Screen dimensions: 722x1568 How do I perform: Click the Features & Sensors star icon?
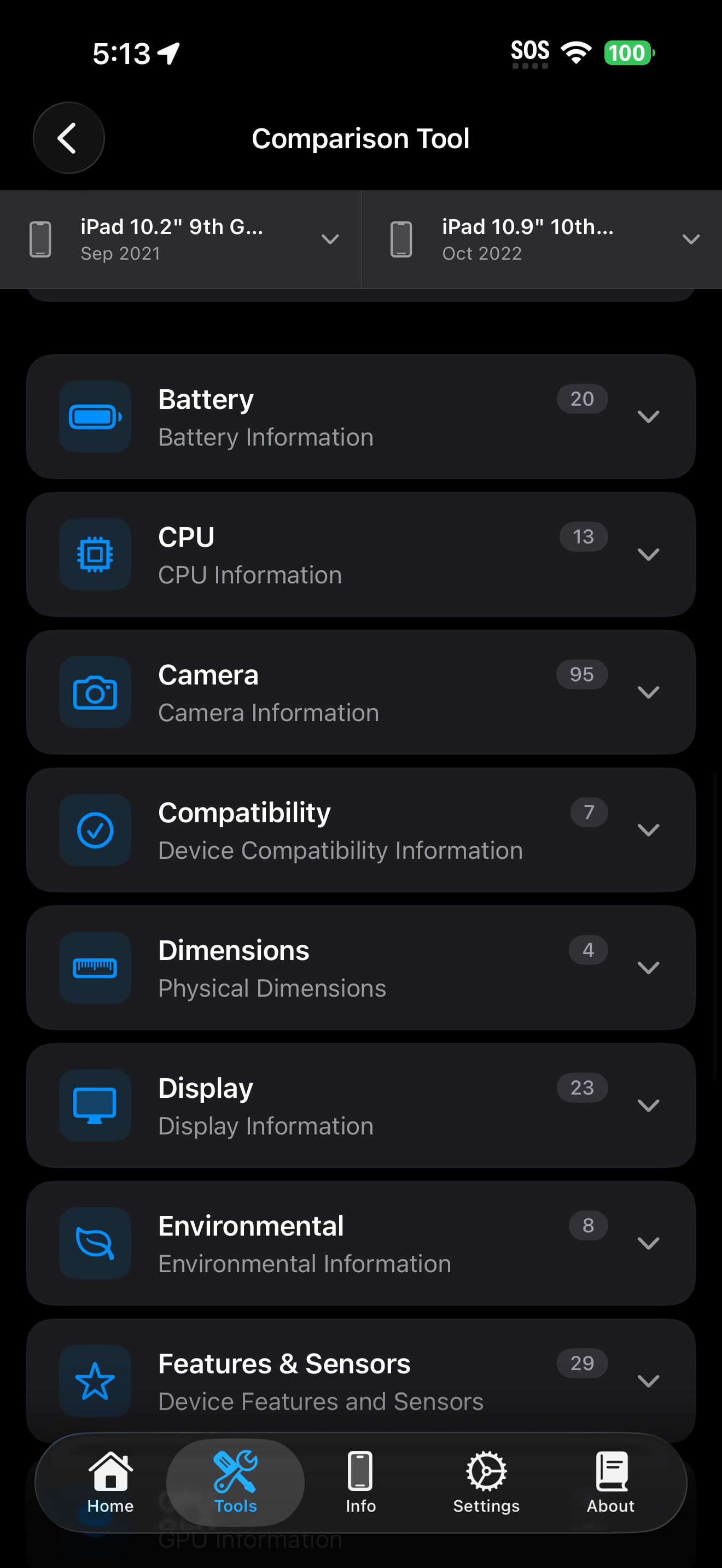pos(95,1382)
